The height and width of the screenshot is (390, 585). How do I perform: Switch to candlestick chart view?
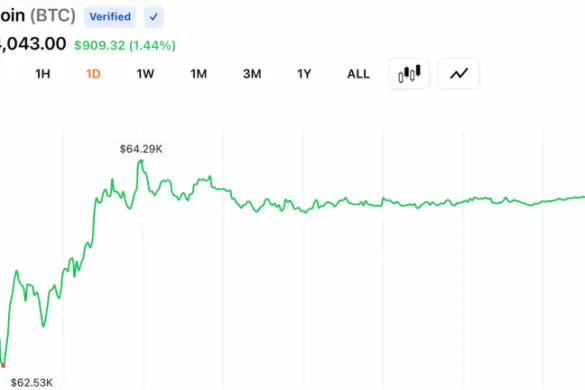pyautogui.click(x=409, y=74)
